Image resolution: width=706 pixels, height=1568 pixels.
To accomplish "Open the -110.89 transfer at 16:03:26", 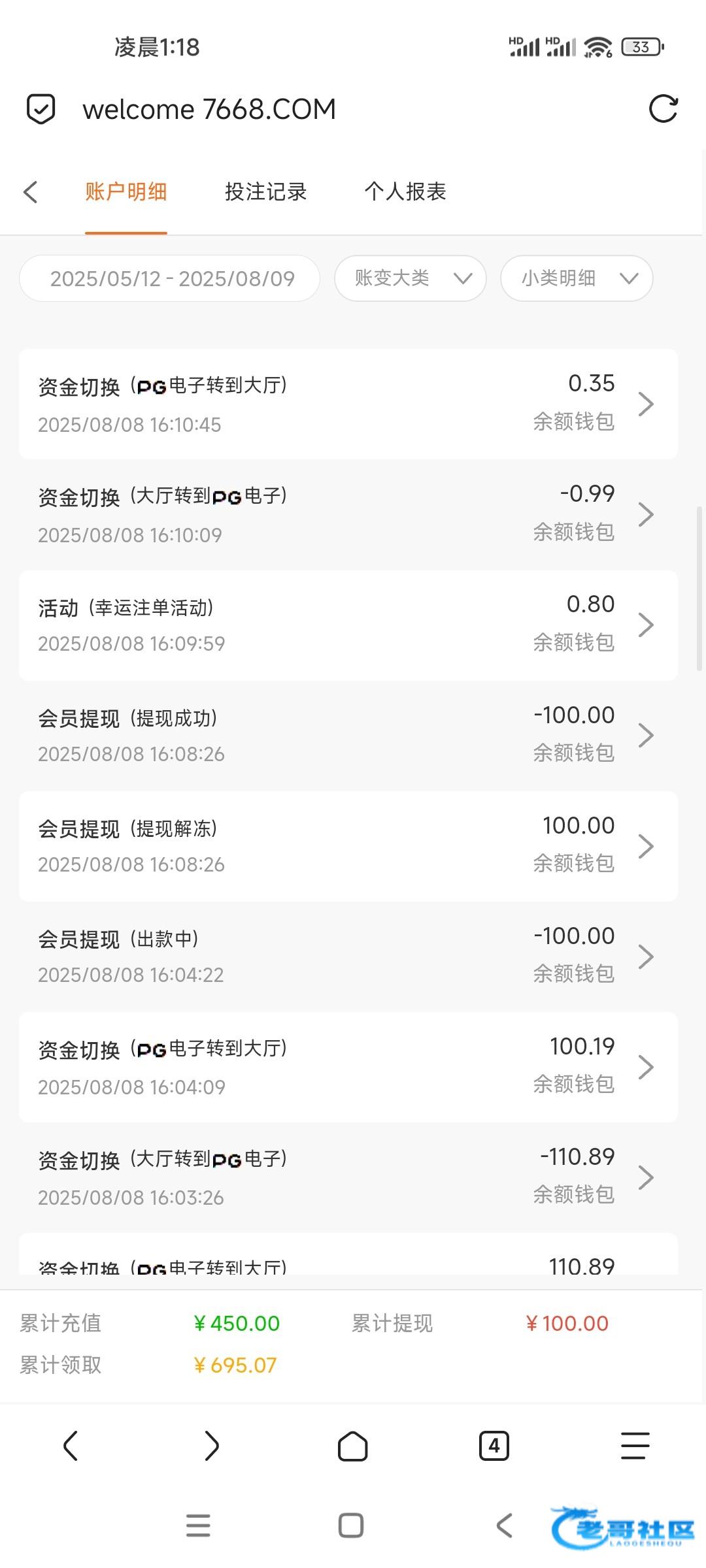I will tap(348, 1177).
